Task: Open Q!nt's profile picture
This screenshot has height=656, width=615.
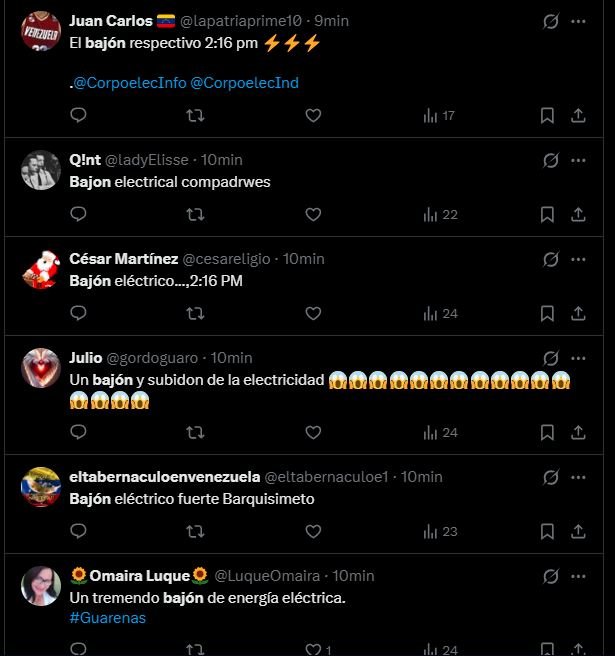Action: pyautogui.click(x=41, y=170)
